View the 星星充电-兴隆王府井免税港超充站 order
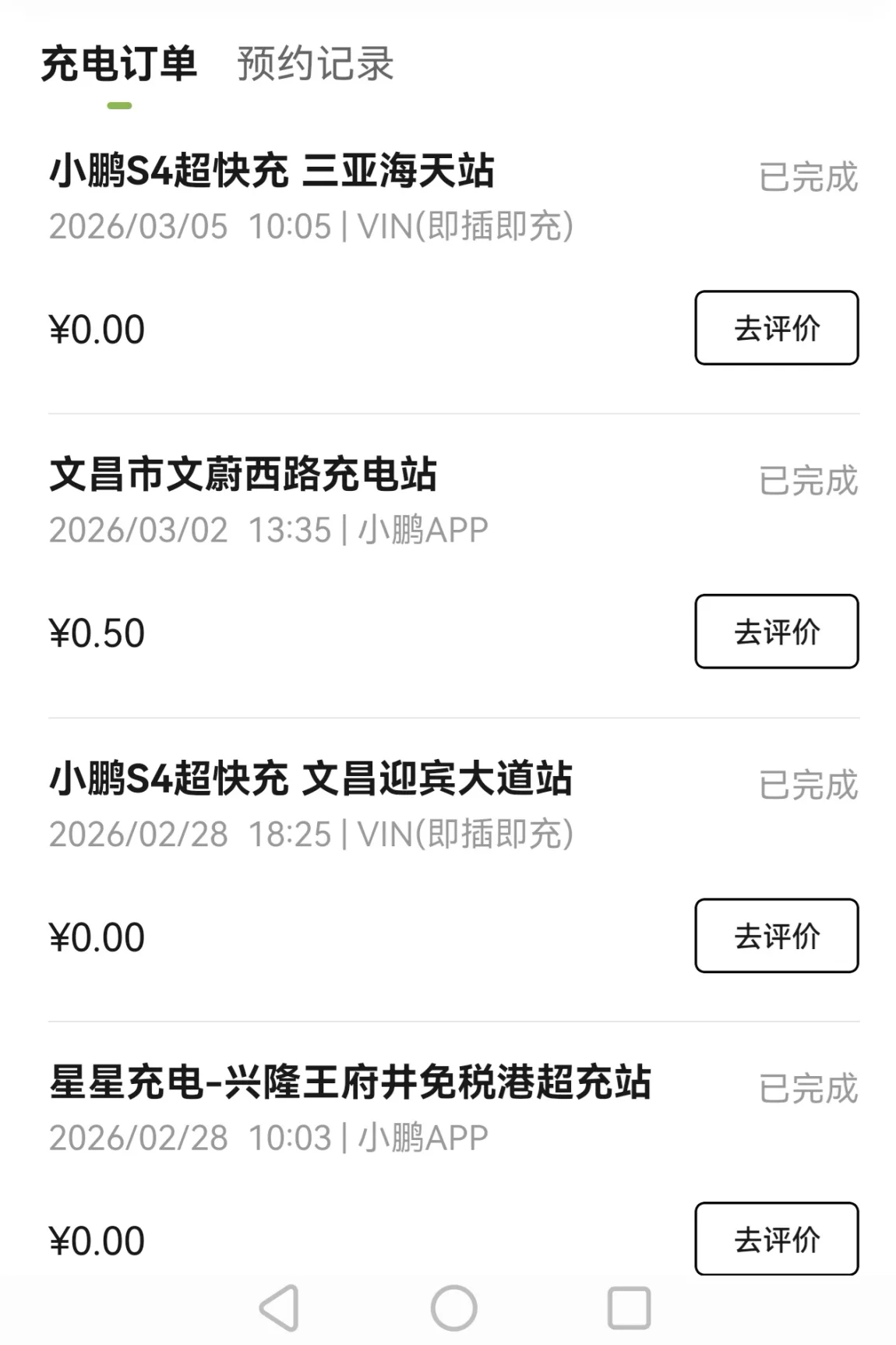This screenshot has width=896, height=1345. coord(350,1083)
